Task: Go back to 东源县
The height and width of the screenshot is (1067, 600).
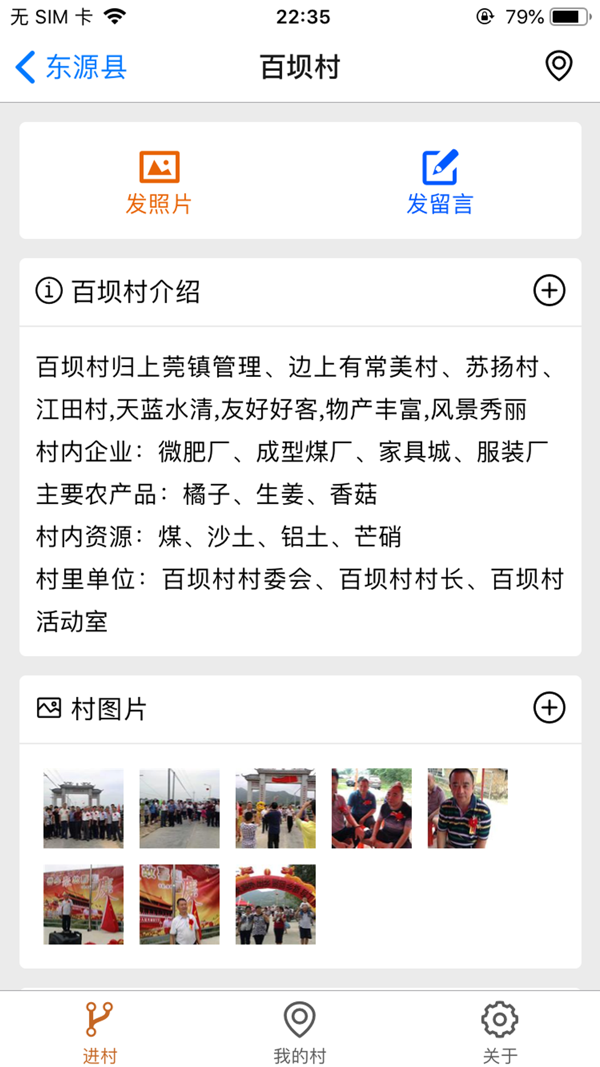Action: pyautogui.click(x=70, y=67)
